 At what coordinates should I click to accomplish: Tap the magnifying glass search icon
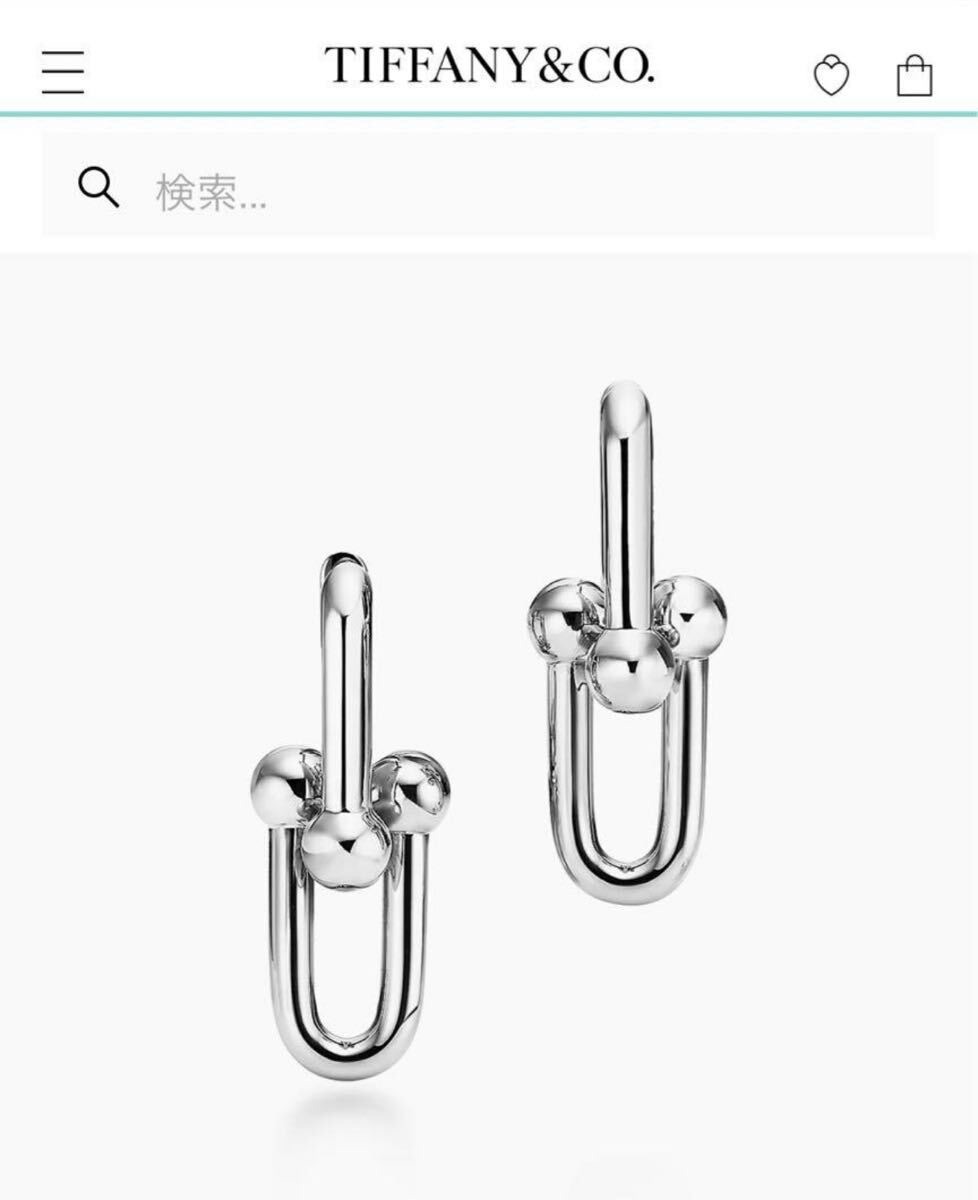98,187
